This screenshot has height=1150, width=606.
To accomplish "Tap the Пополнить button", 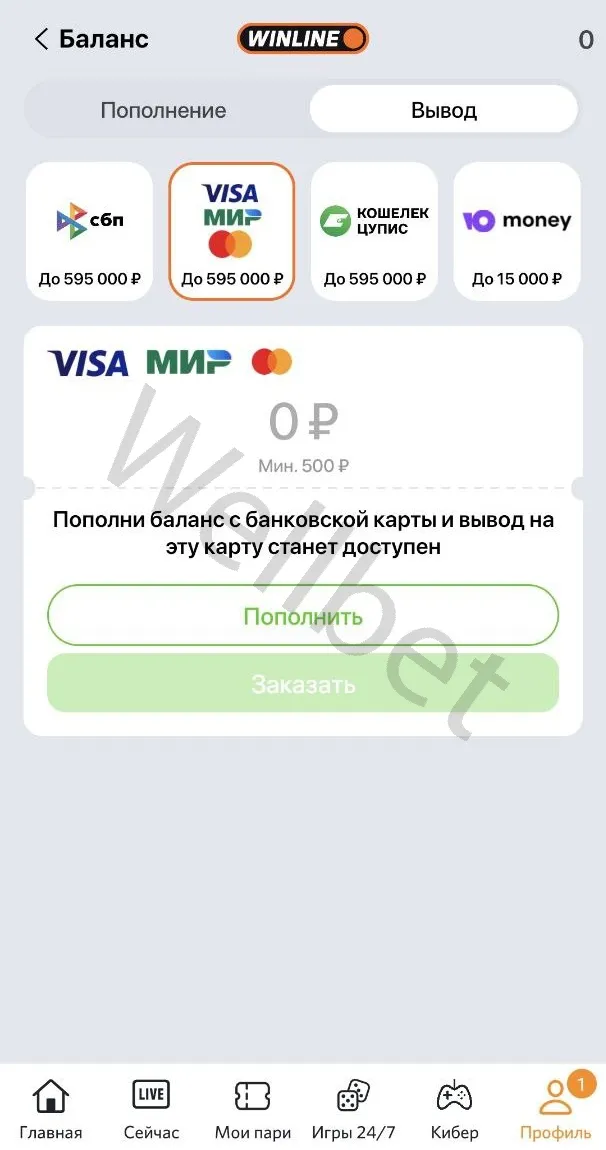I will click(x=303, y=615).
